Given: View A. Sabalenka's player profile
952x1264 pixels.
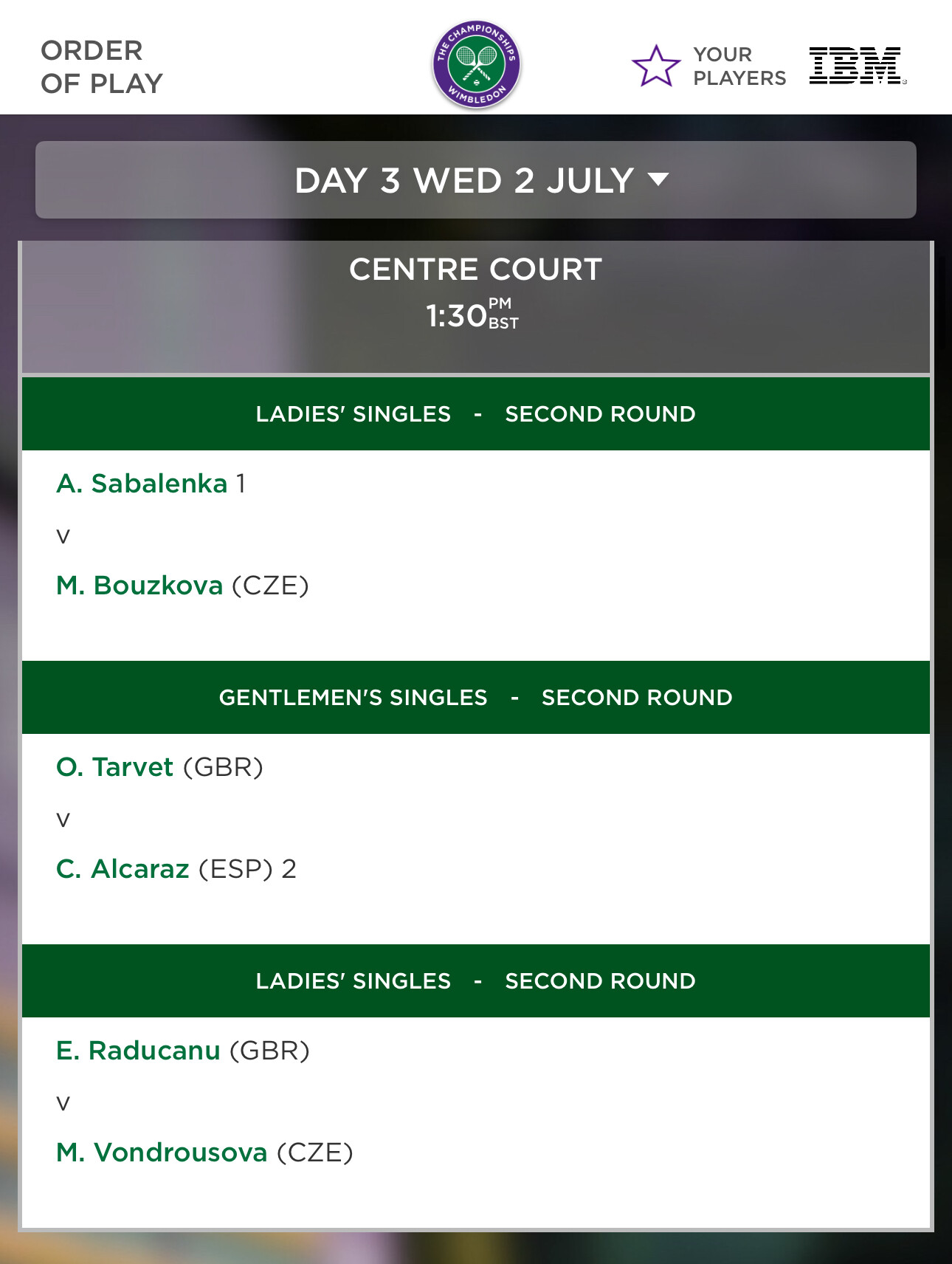Looking at the screenshot, I should click(x=142, y=484).
